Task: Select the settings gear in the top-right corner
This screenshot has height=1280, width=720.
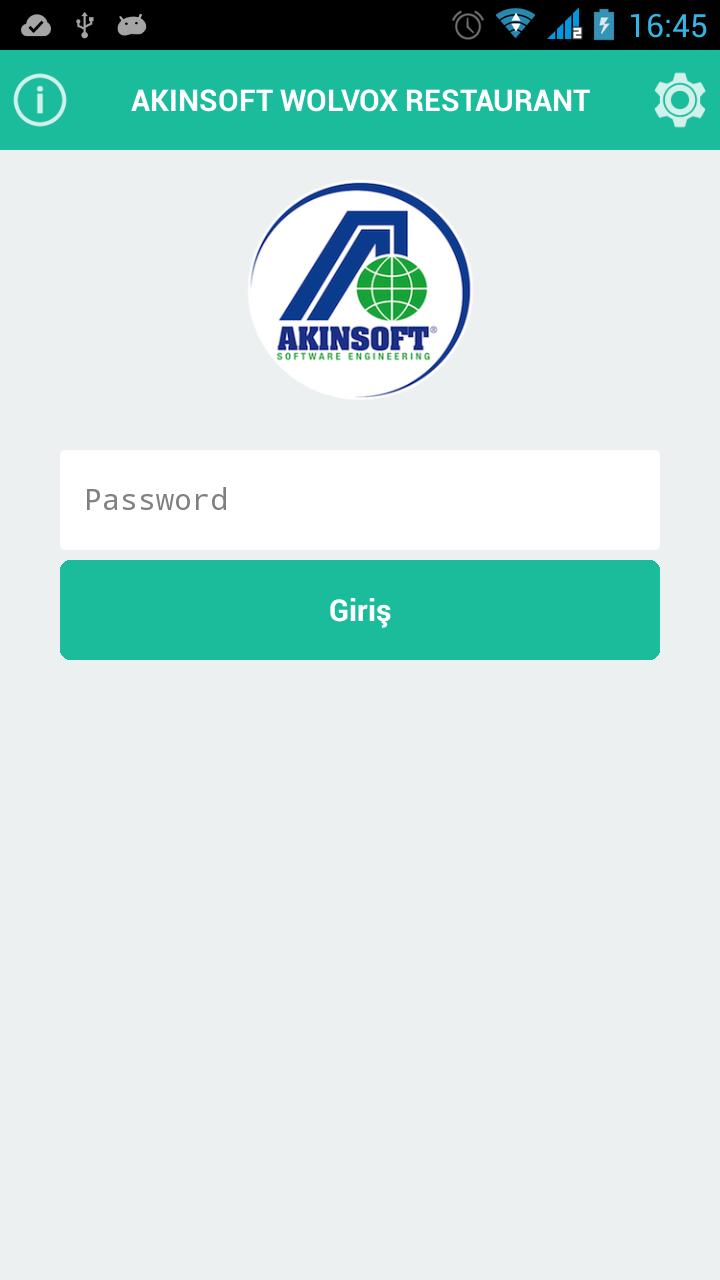Action: [x=680, y=100]
